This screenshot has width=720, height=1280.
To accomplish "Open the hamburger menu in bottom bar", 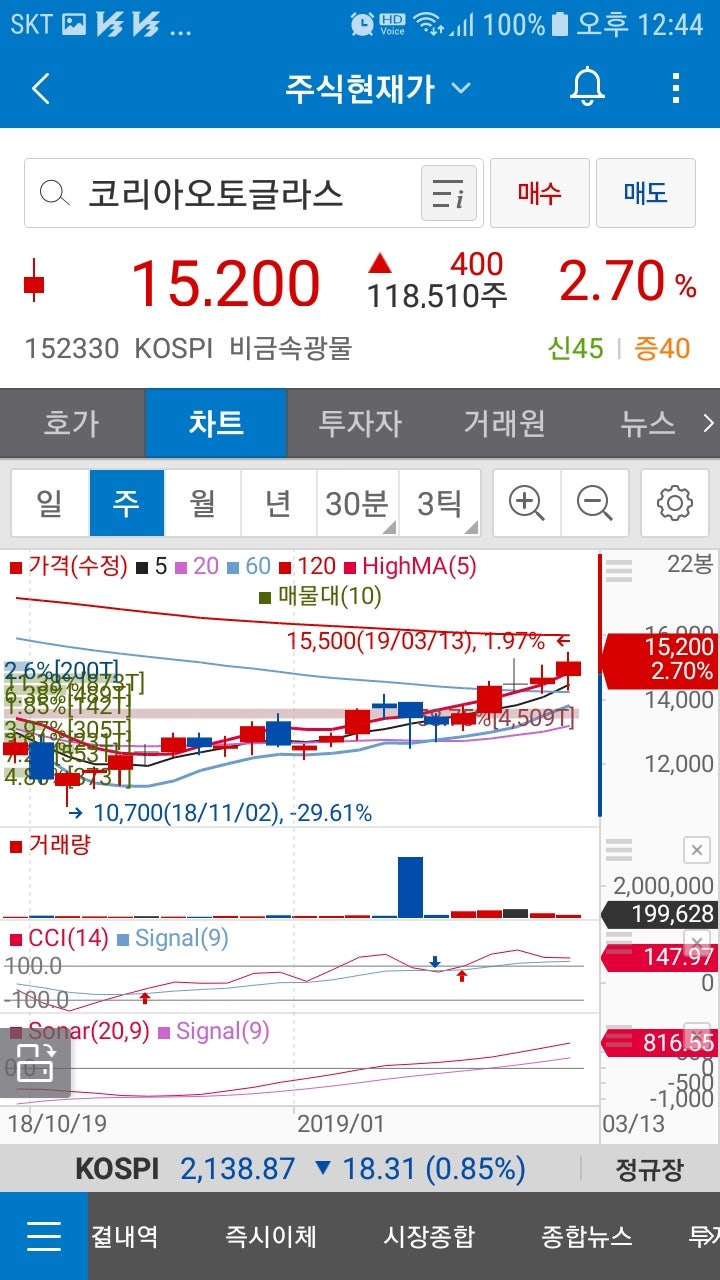I will pyautogui.click(x=43, y=1237).
